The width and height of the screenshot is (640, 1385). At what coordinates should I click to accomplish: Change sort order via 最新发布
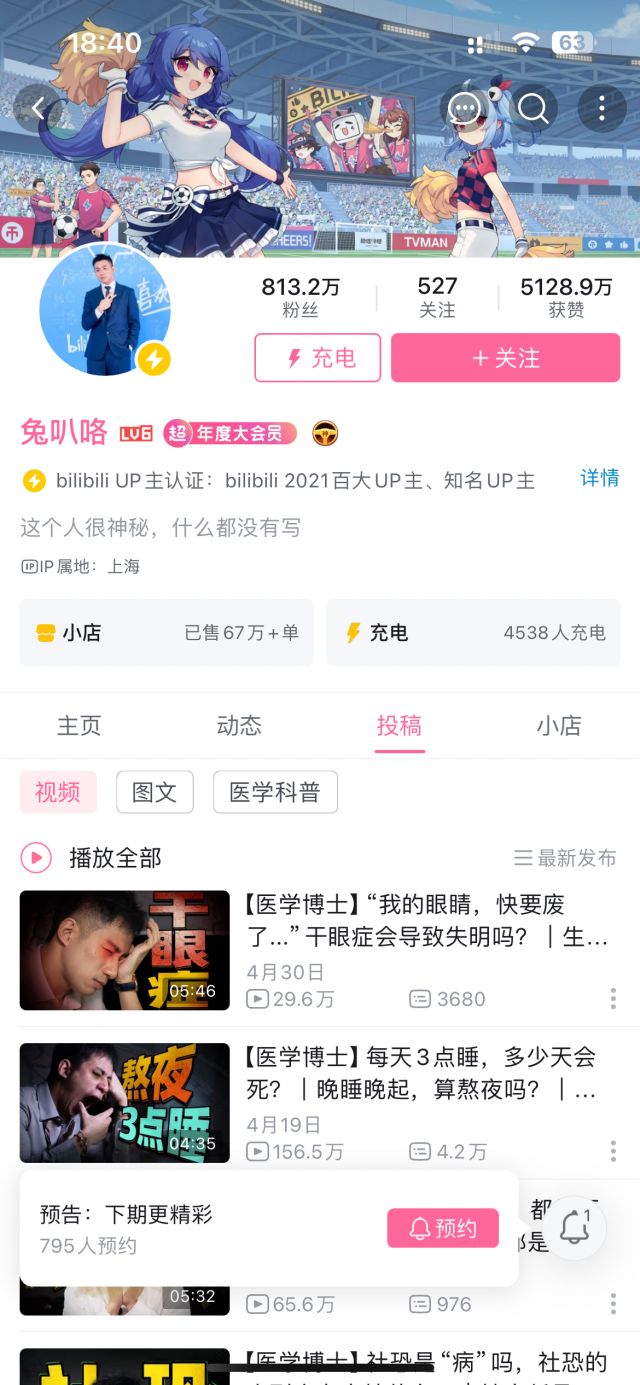click(x=565, y=858)
